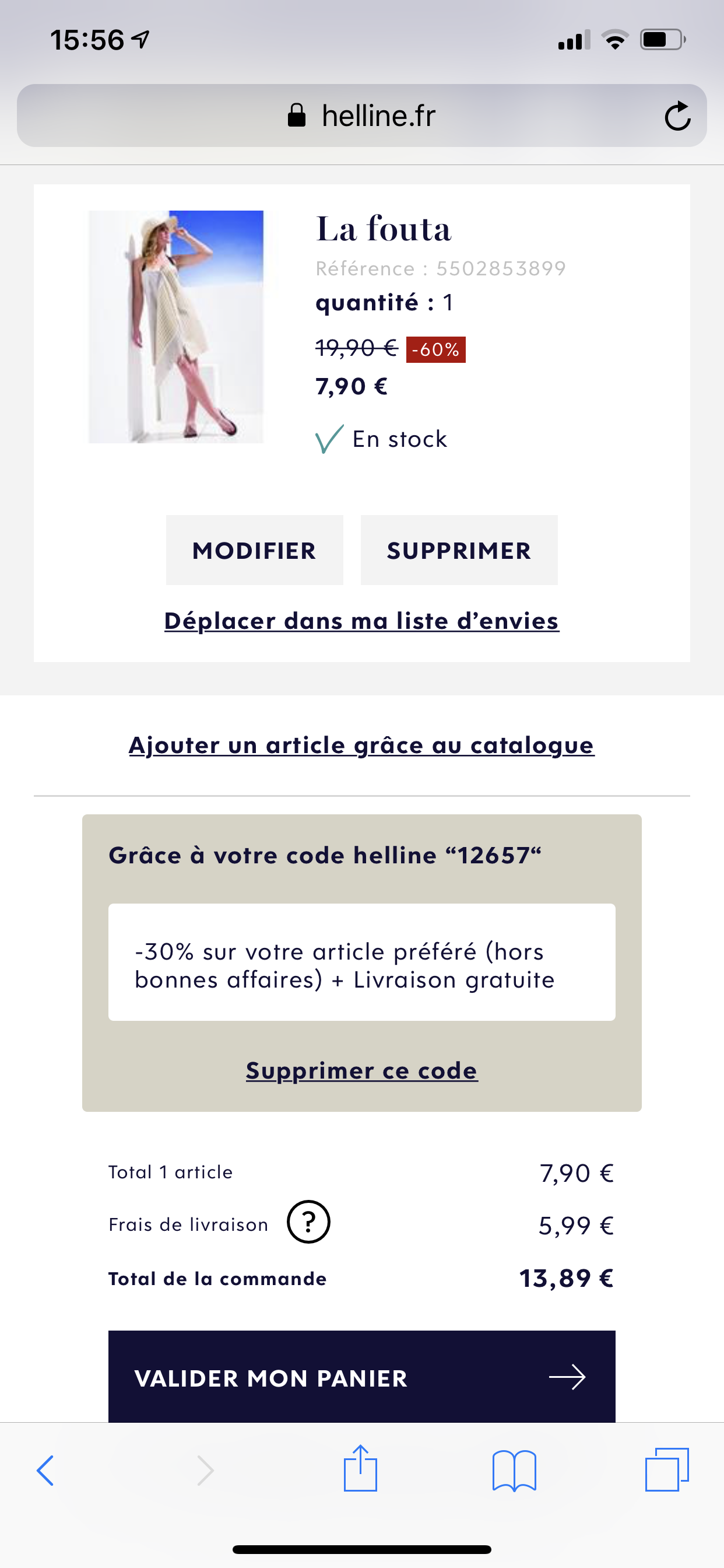Open La fouta product image
Viewport: 724px width, 1568px height.
pyautogui.click(x=176, y=327)
